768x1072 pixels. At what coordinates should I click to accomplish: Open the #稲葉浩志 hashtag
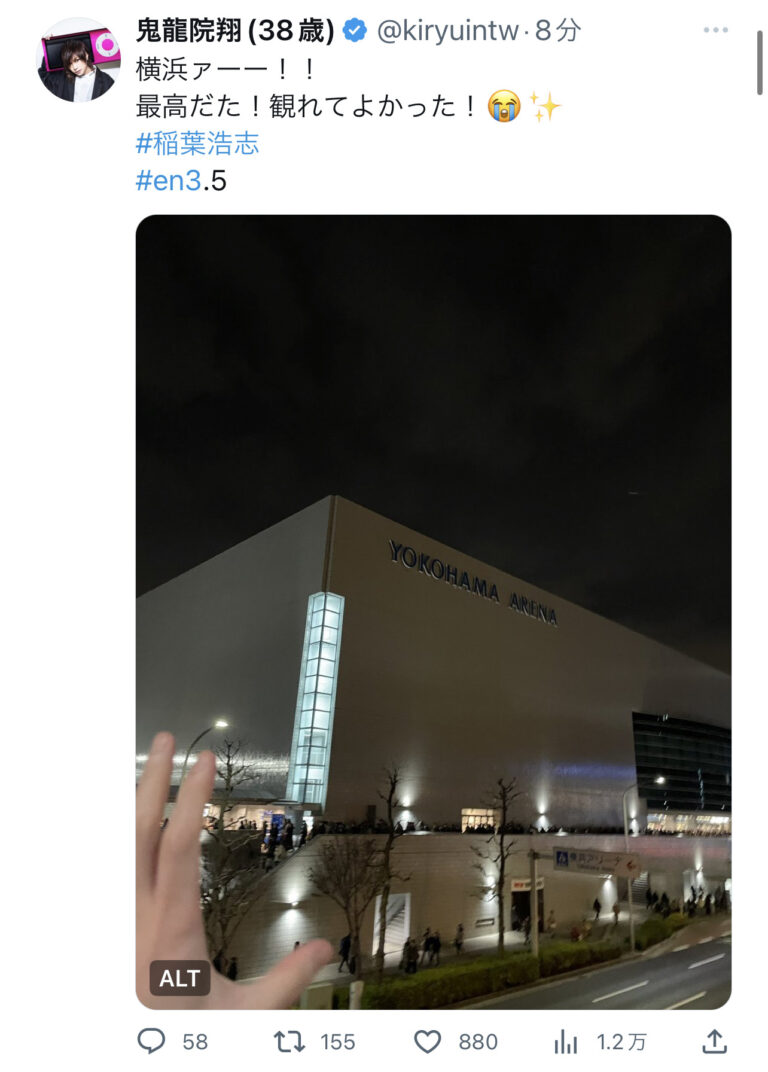tap(197, 143)
